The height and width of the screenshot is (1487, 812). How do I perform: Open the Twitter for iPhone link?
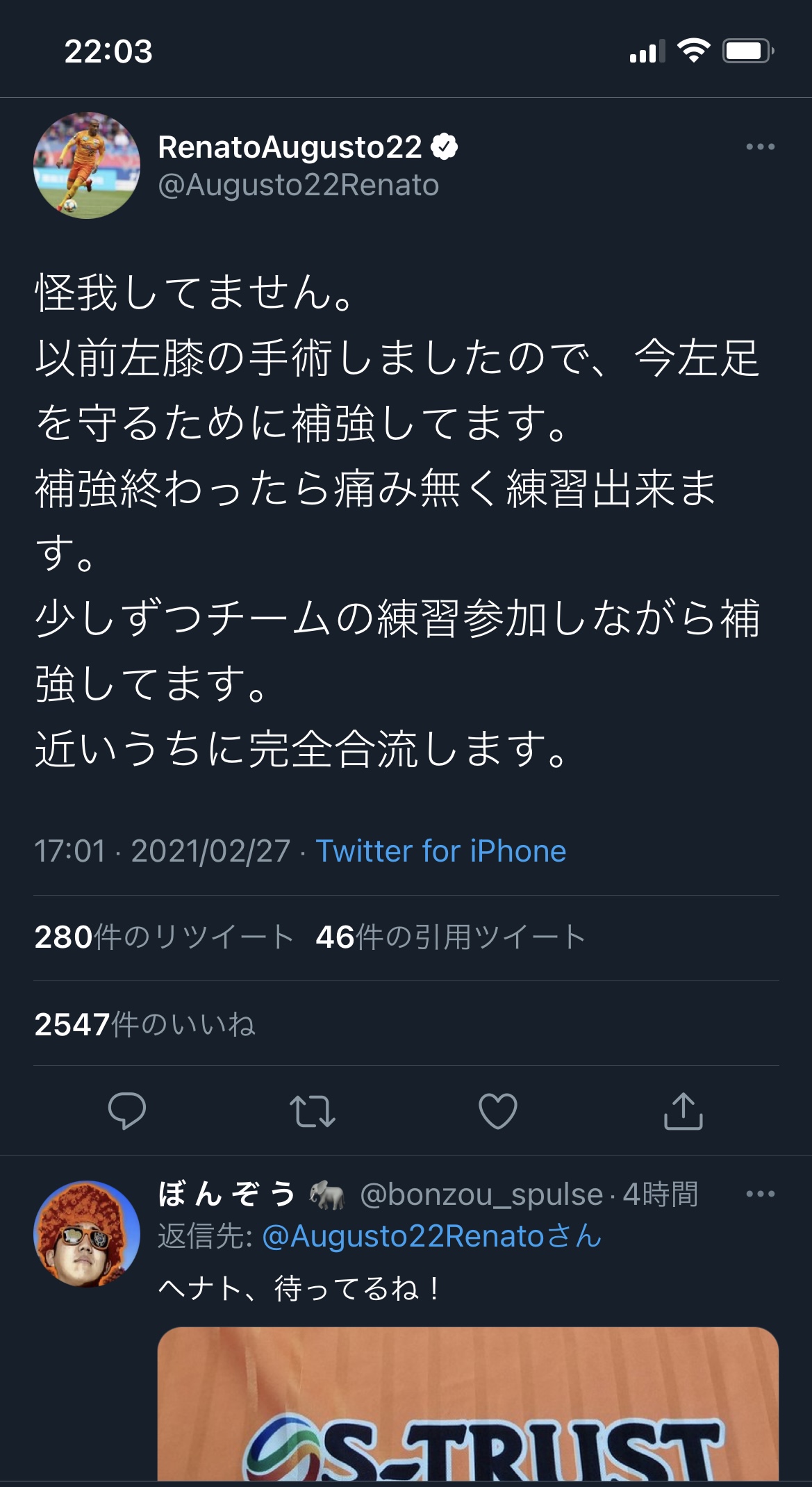coord(441,851)
